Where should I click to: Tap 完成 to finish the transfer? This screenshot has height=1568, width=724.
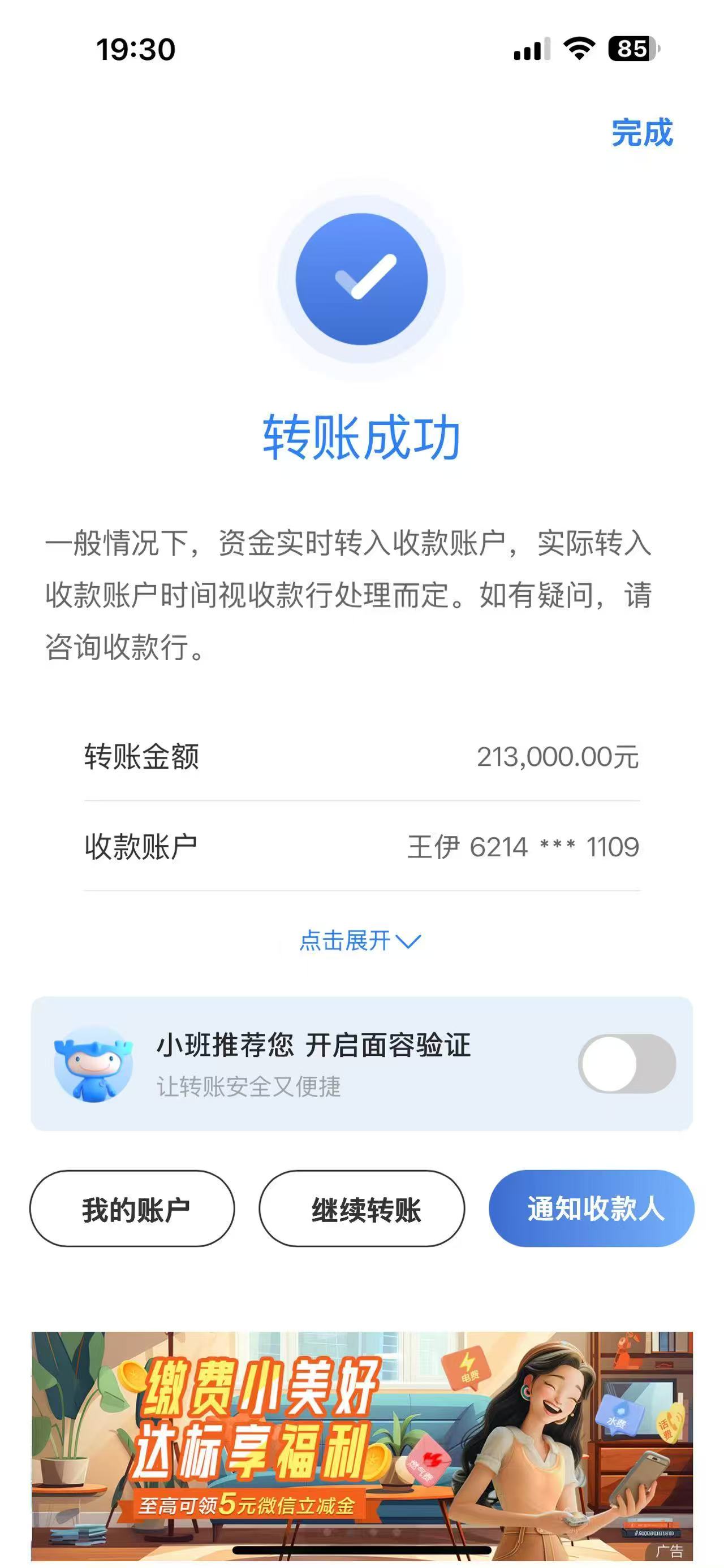pyautogui.click(x=641, y=133)
